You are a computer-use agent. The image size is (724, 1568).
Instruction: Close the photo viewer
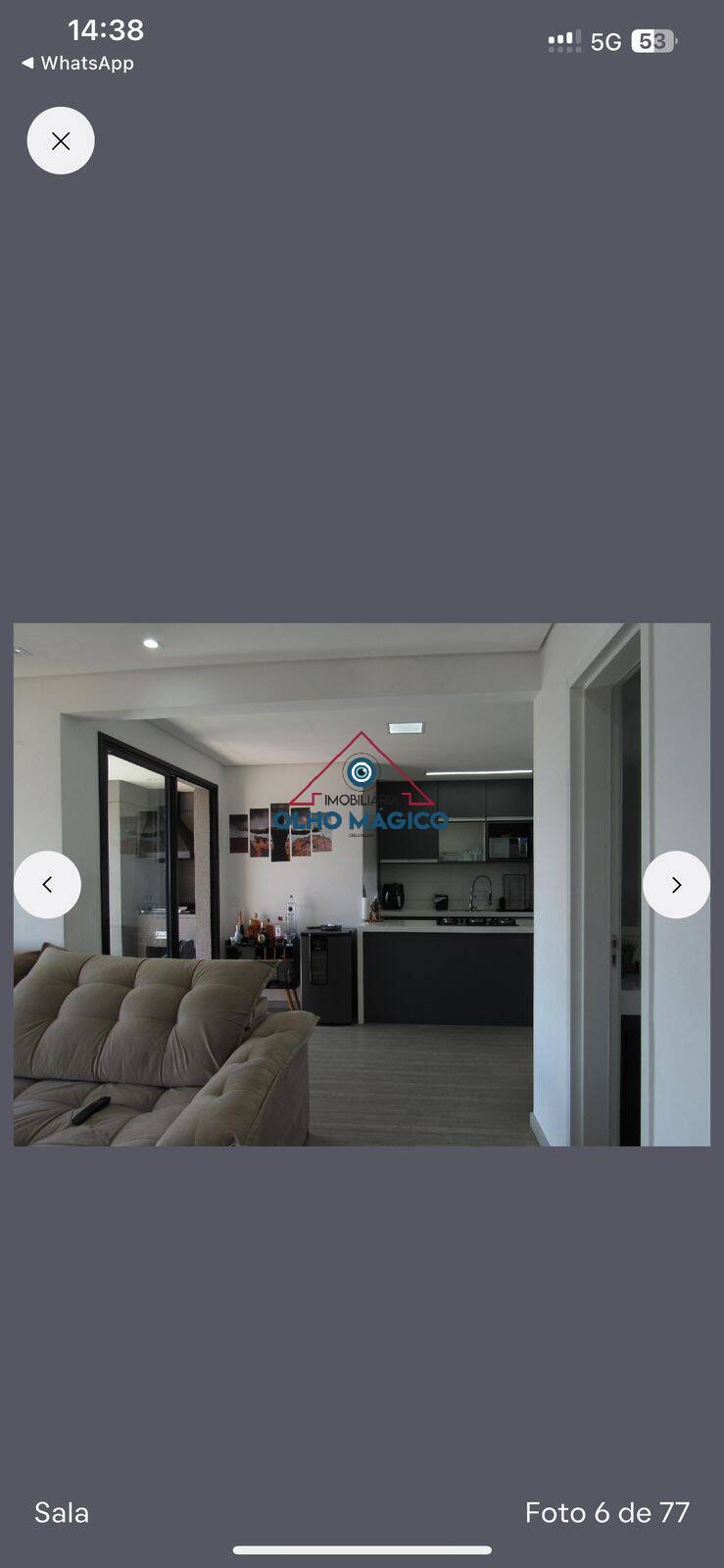tap(61, 141)
